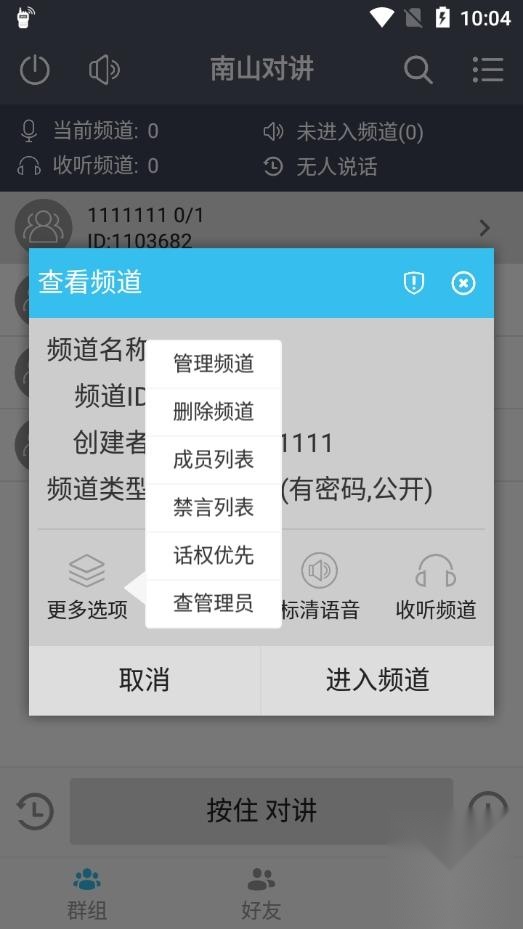Tap 进入频道 to enter channel
523x929 pixels.
click(377, 680)
